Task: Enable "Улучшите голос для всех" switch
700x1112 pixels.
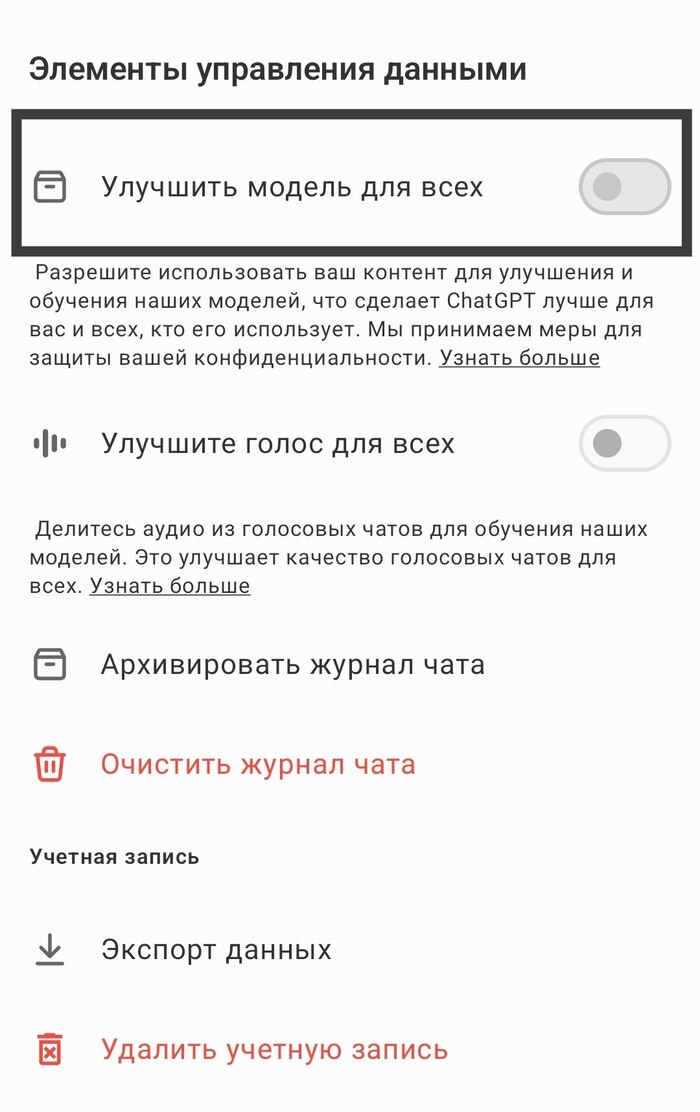Action: [x=624, y=443]
